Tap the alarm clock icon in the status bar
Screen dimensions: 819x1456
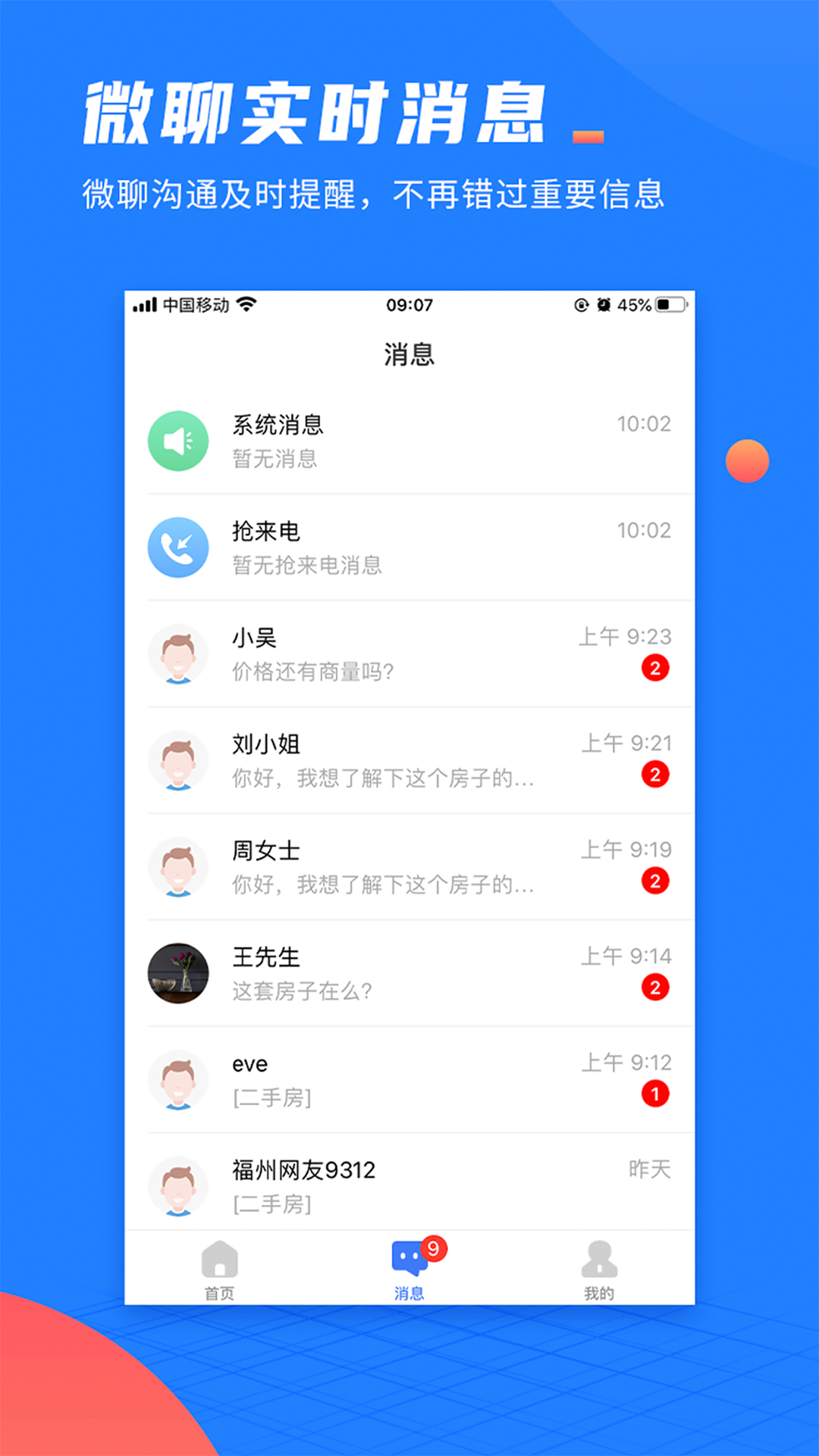click(x=603, y=303)
